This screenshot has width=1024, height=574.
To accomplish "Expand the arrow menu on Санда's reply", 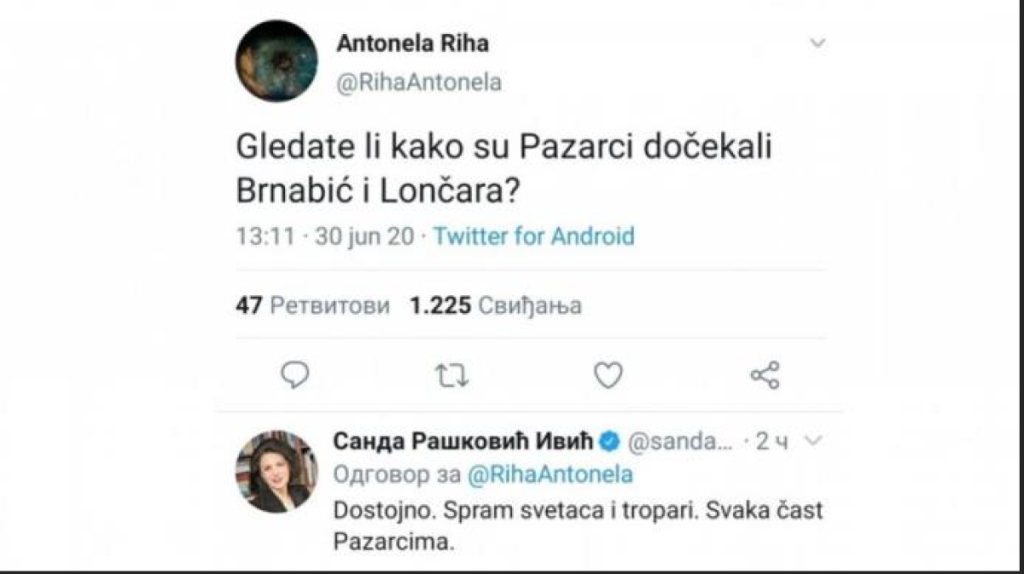I will (814, 440).
